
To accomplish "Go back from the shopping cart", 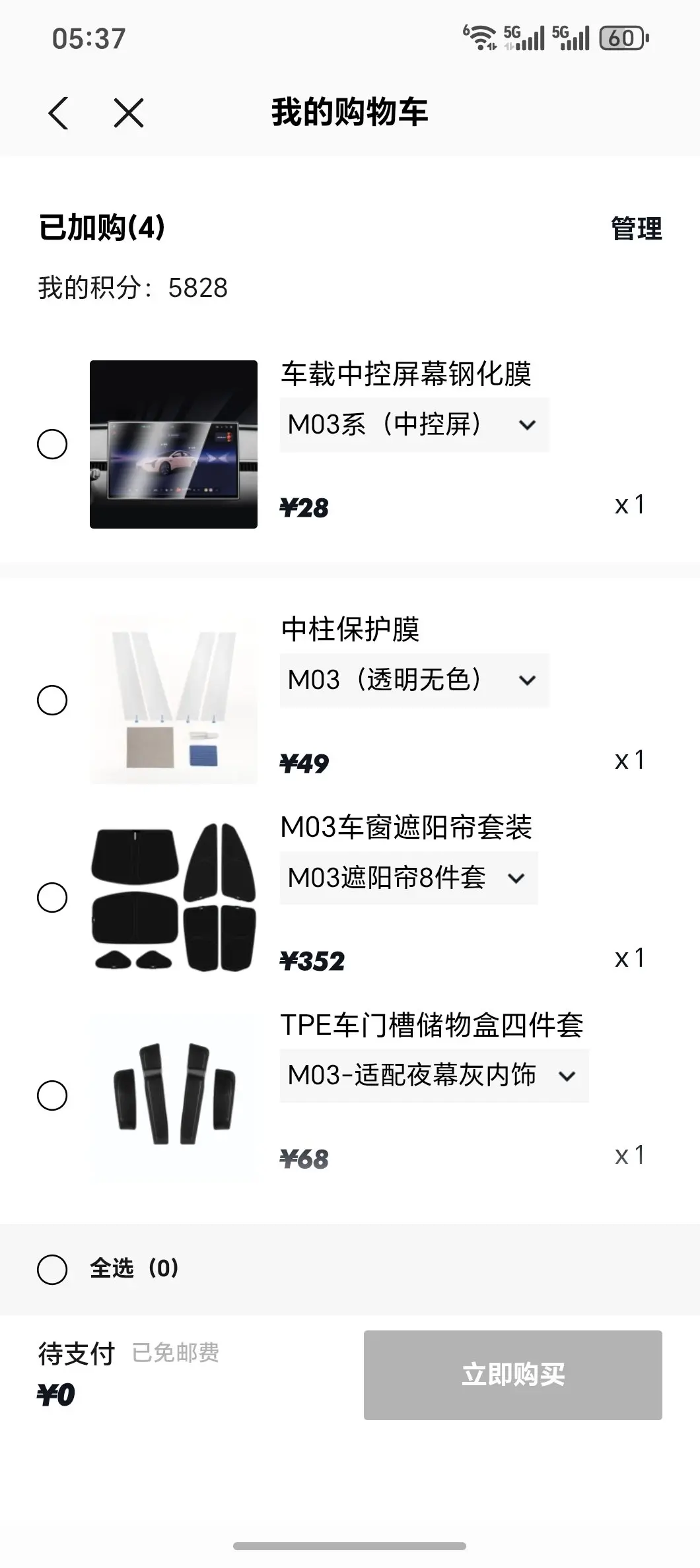I will (x=58, y=113).
